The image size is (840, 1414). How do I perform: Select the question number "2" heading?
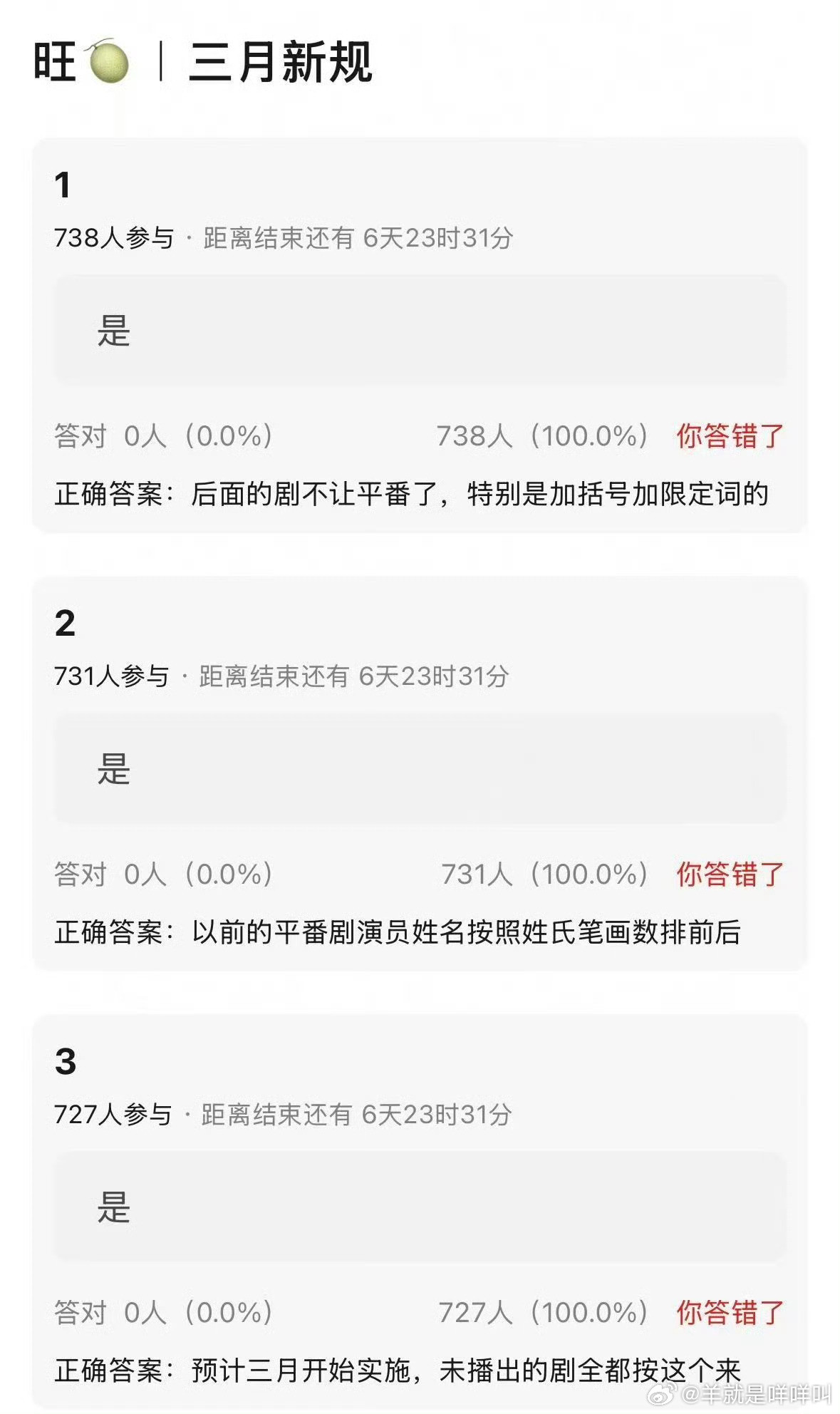(66, 622)
